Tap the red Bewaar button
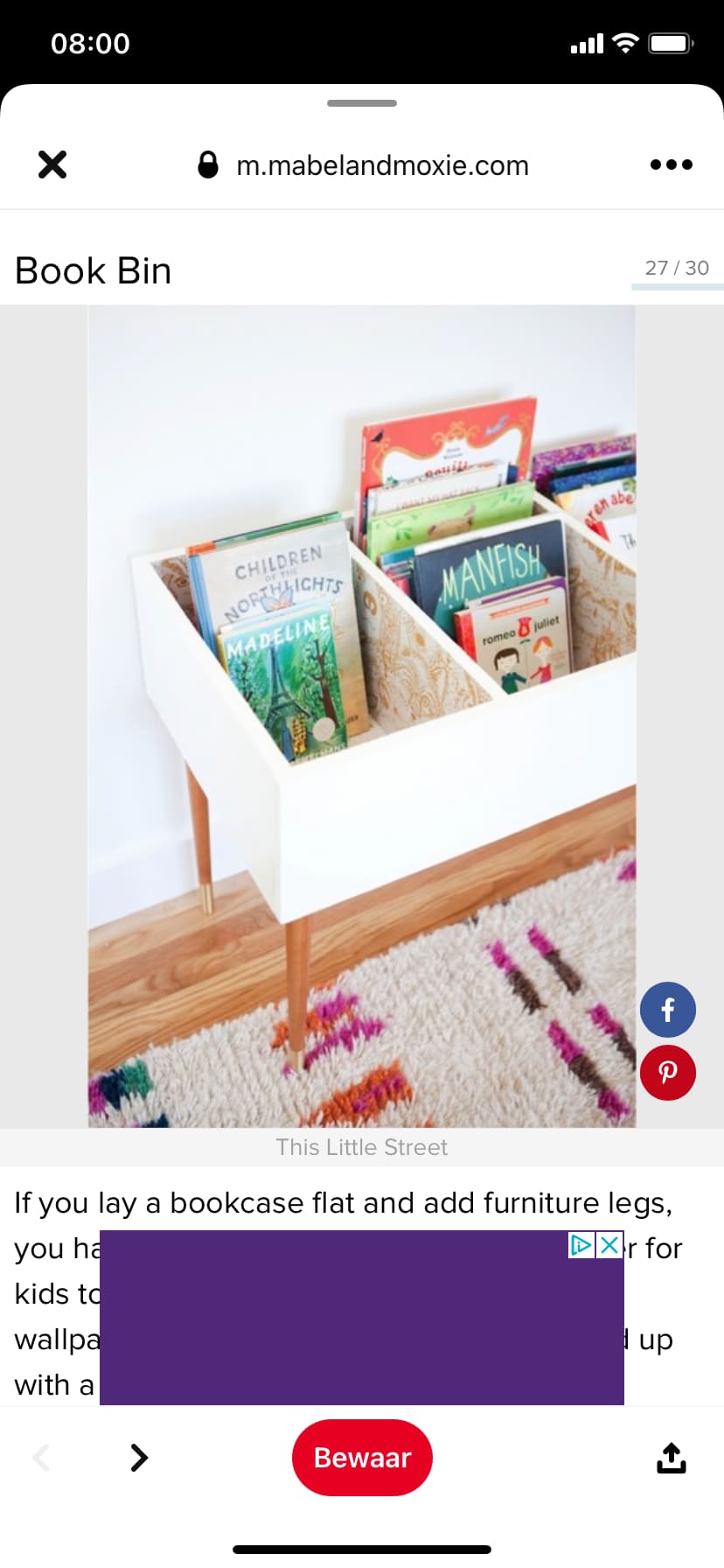 click(362, 1458)
